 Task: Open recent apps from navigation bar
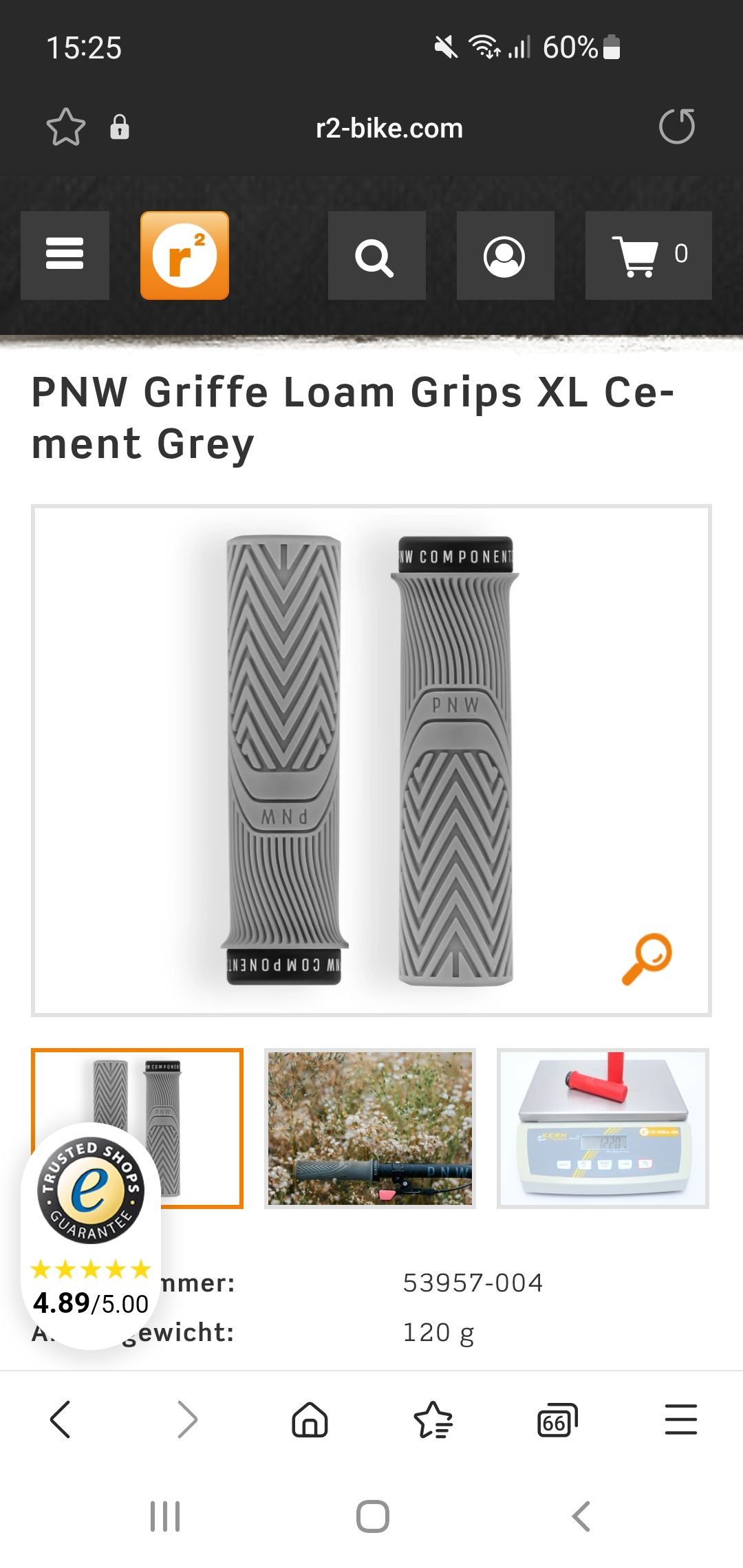pos(165,1516)
